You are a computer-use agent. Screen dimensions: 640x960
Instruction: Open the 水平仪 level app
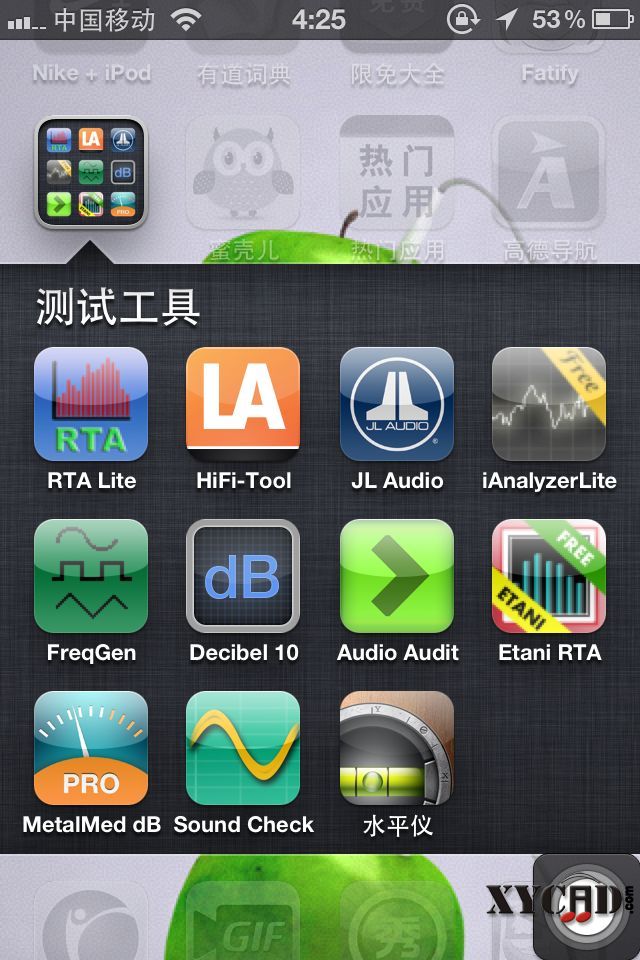(397, 748)
